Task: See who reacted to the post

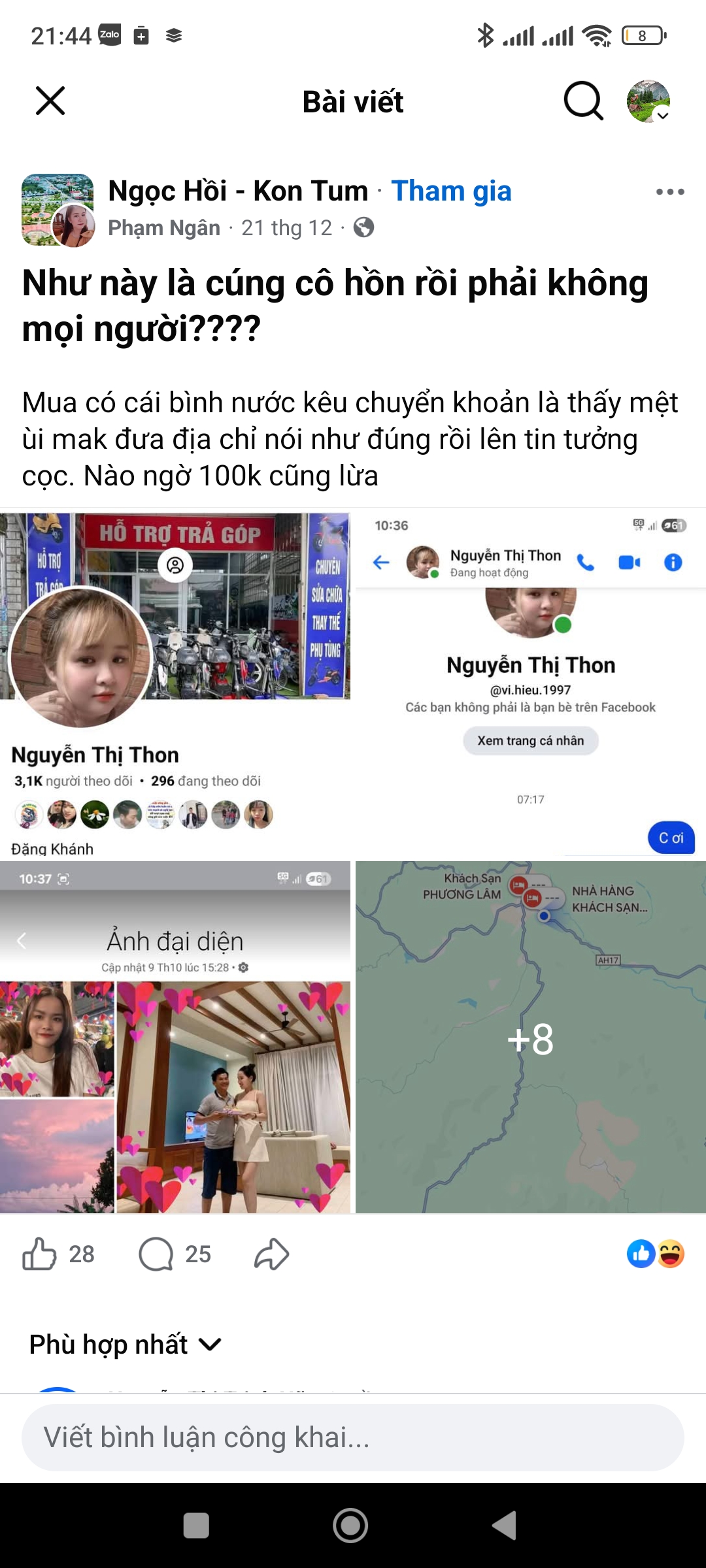Action: coord(655,1254)
